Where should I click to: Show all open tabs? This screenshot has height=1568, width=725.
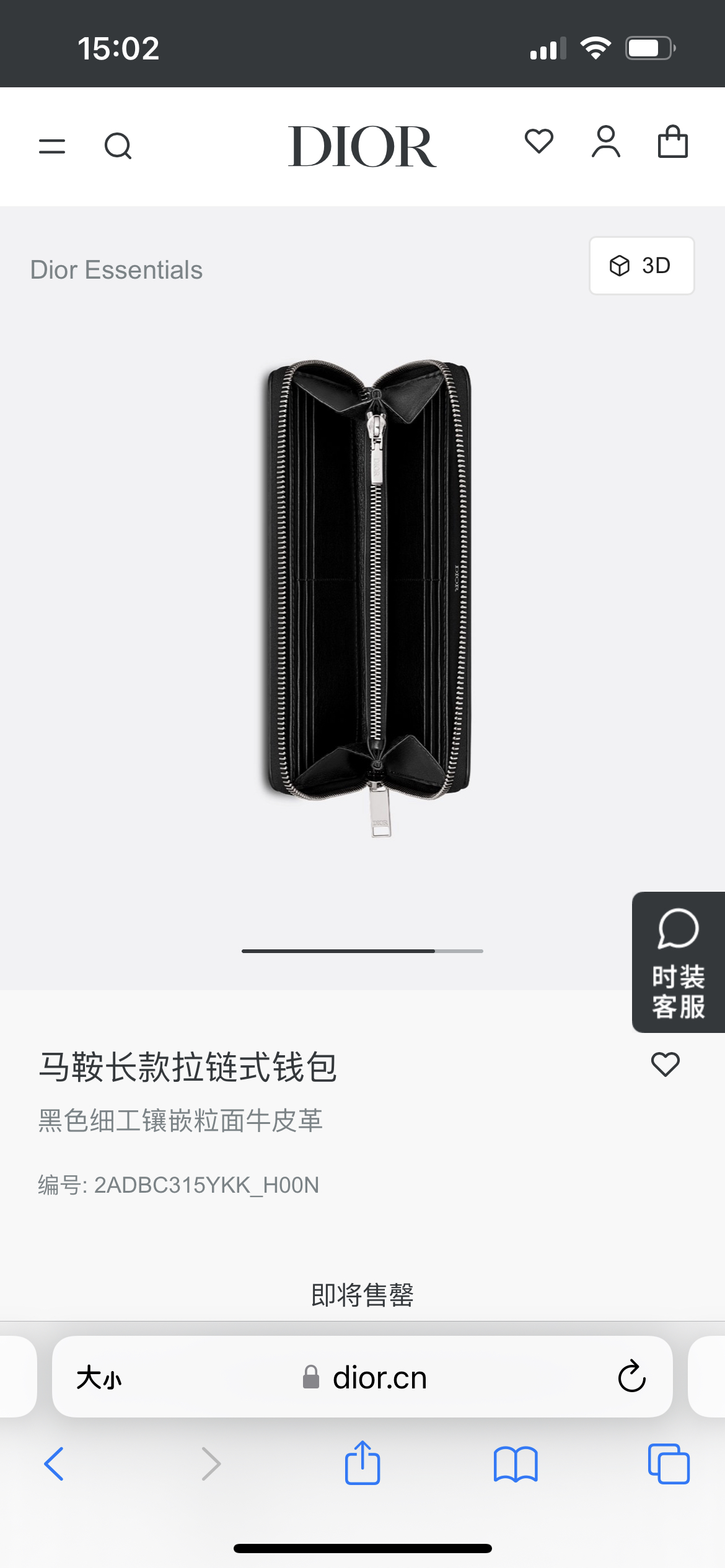(x=668, y=1464)
